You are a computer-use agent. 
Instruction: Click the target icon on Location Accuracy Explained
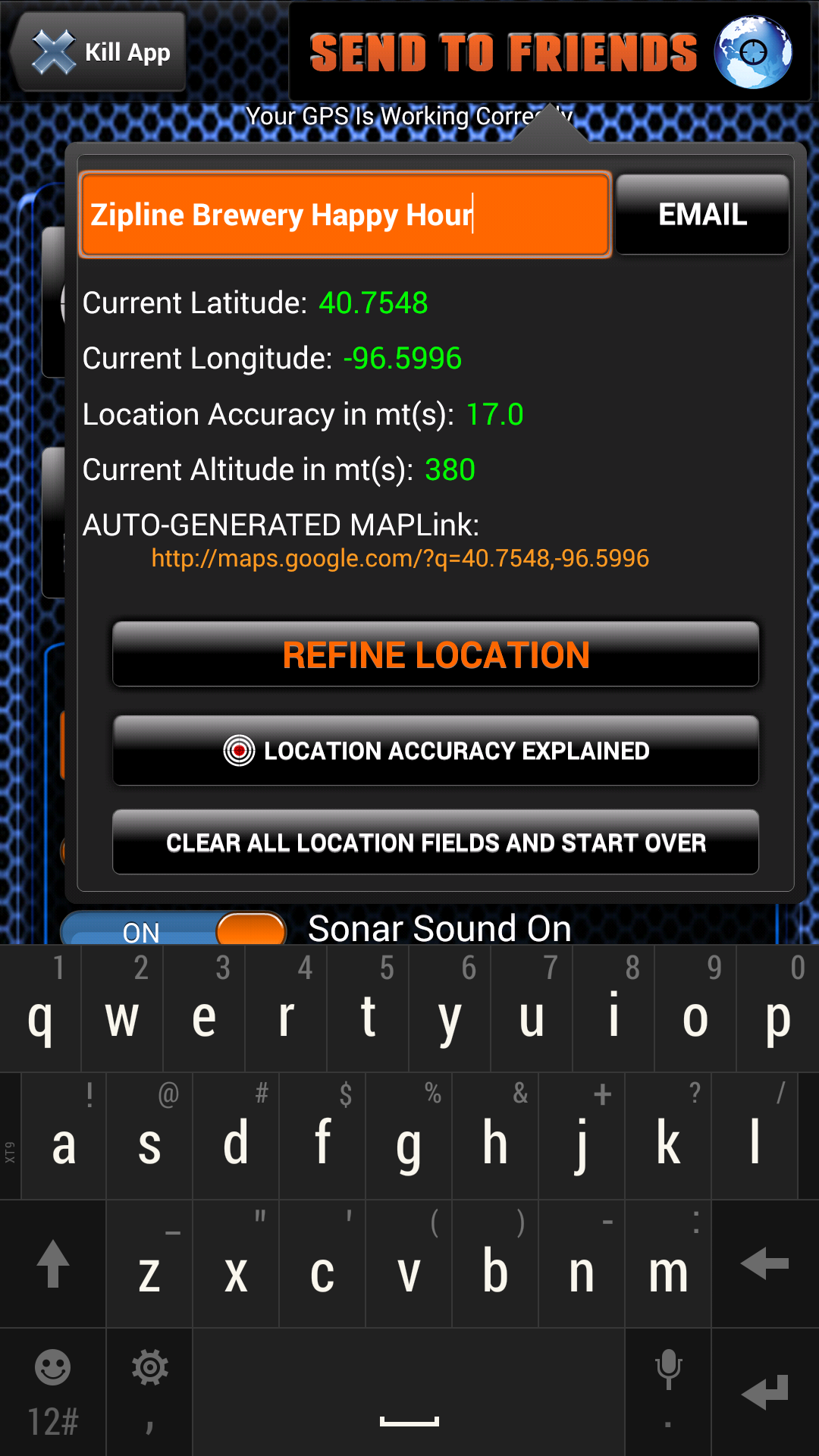[238, 750]
